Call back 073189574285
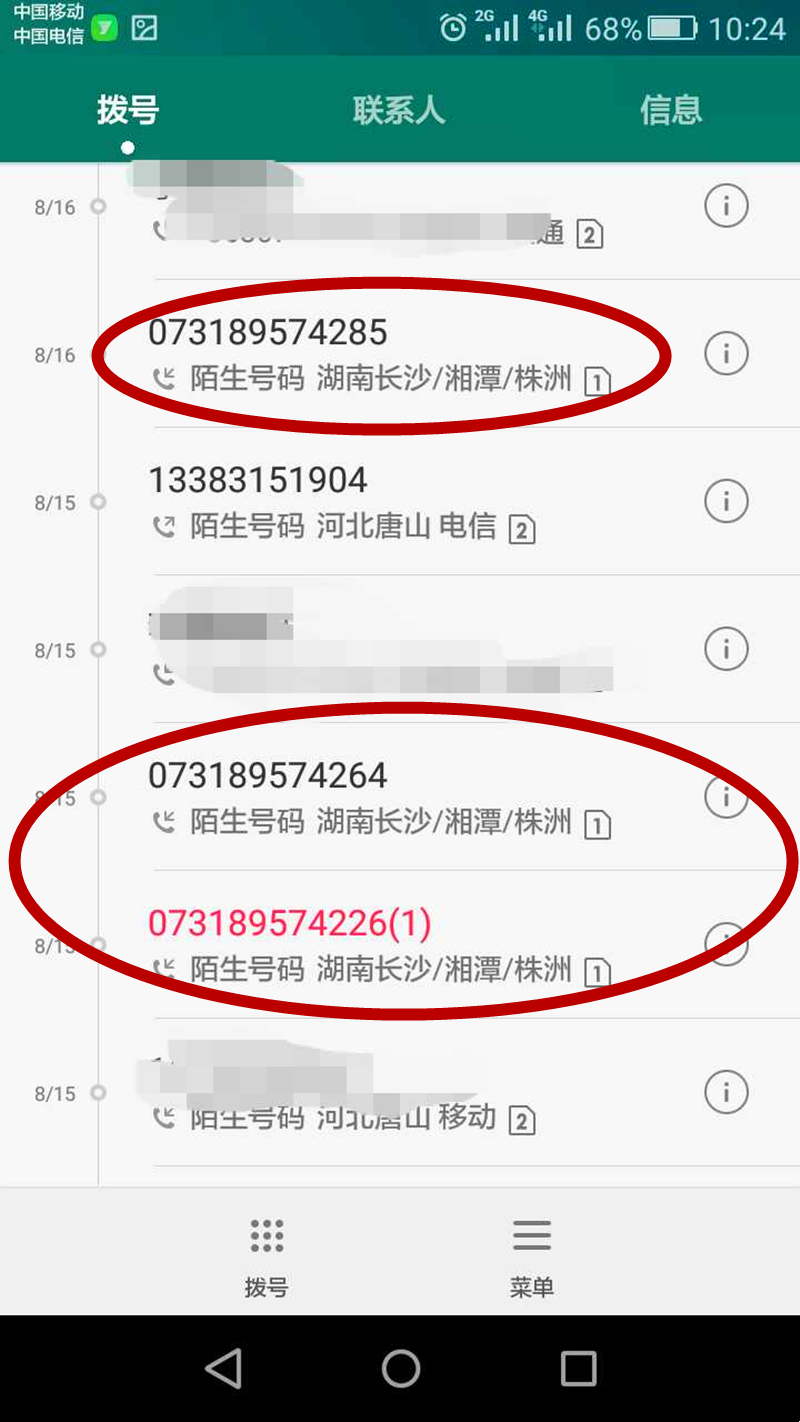Viewport: 800px width, 1422px height. coord(380,353)
